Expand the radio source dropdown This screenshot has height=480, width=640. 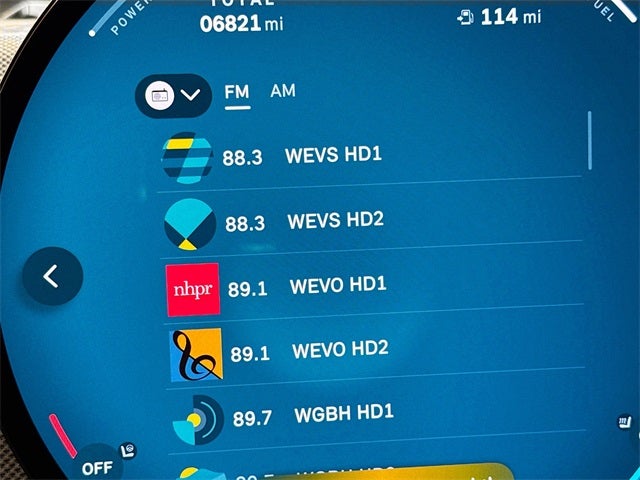pos(174,96)
